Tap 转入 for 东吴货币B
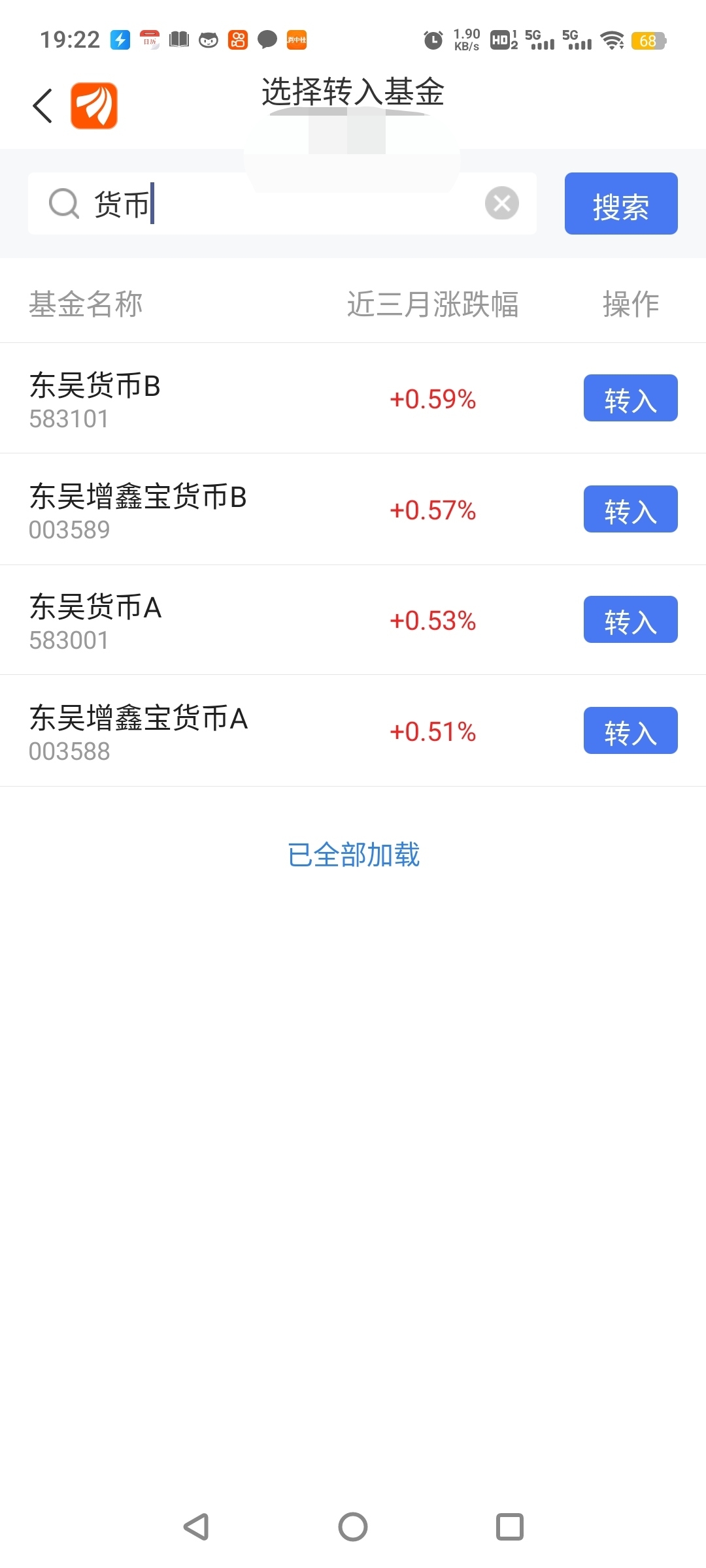Viewport: 706px width, 1568px height. coord(630,398)
